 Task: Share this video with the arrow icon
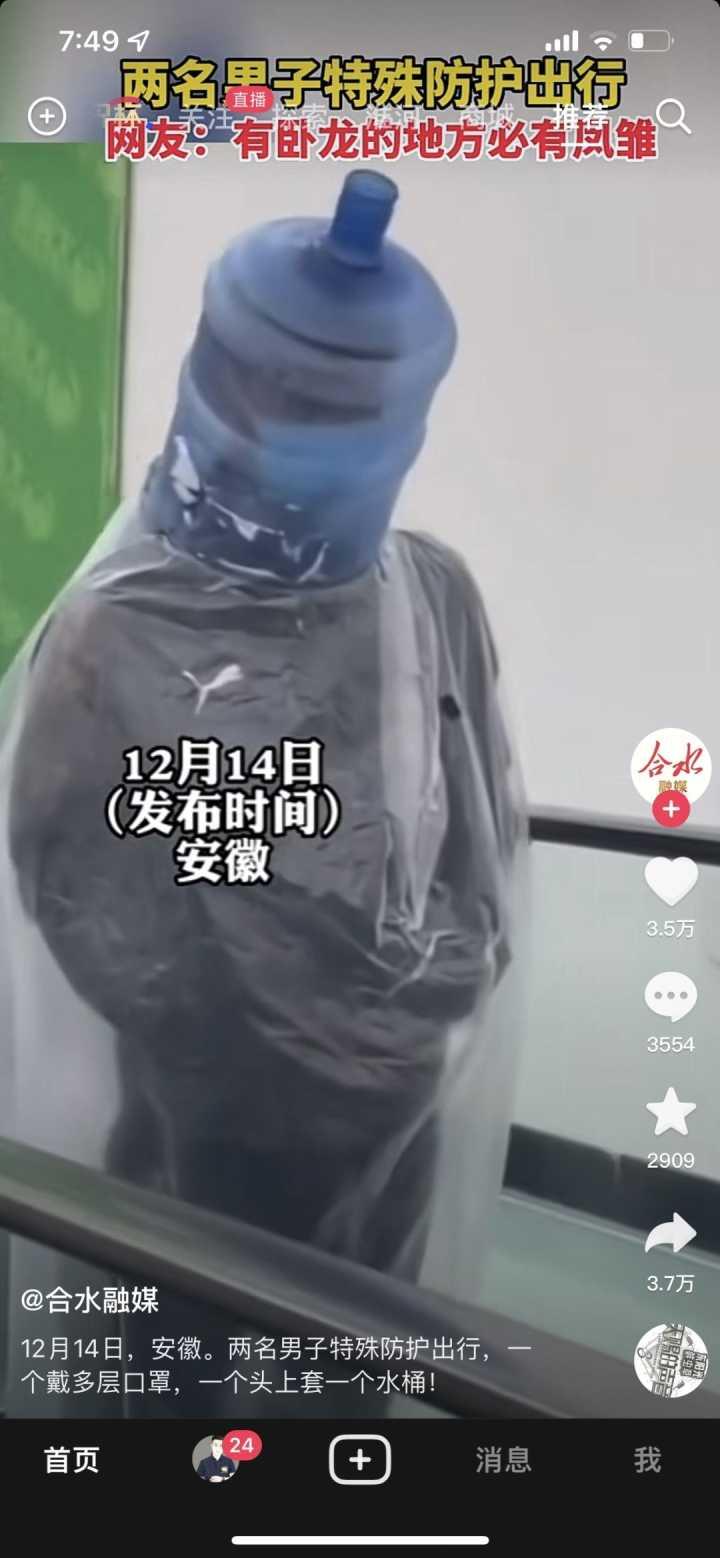click(x=670, y=1236)
